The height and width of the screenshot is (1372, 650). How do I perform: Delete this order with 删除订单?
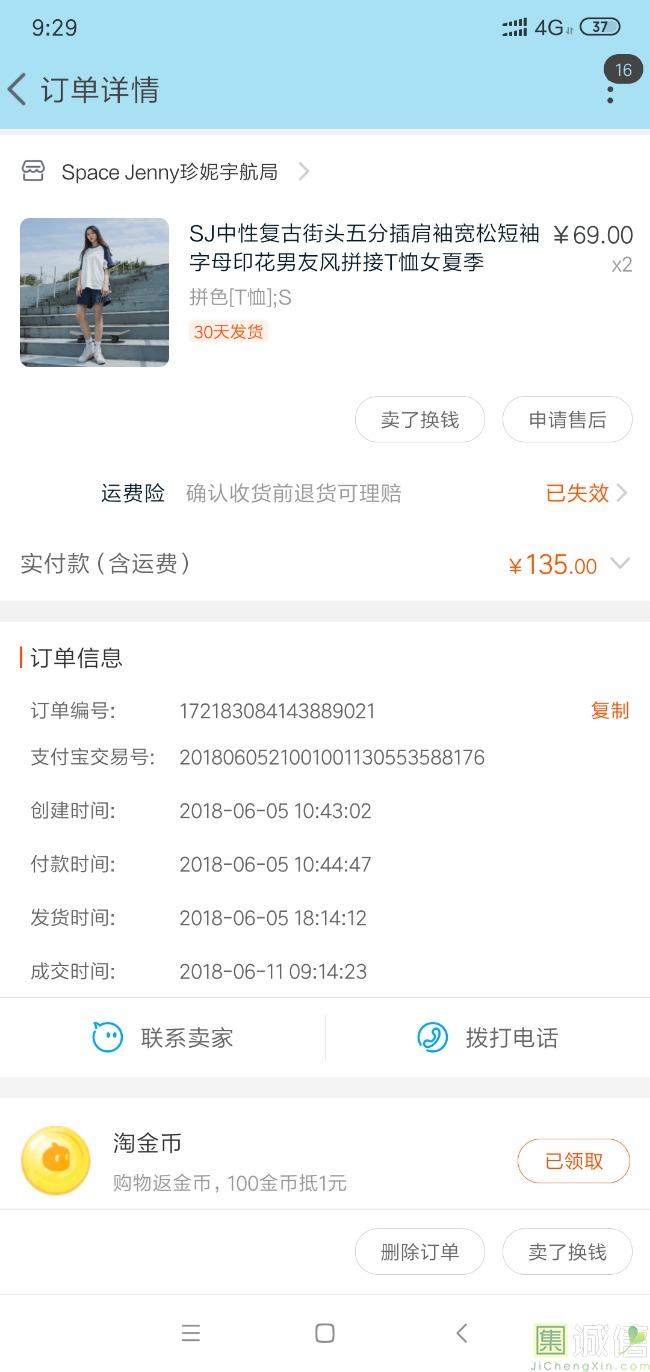point(420,1252)
